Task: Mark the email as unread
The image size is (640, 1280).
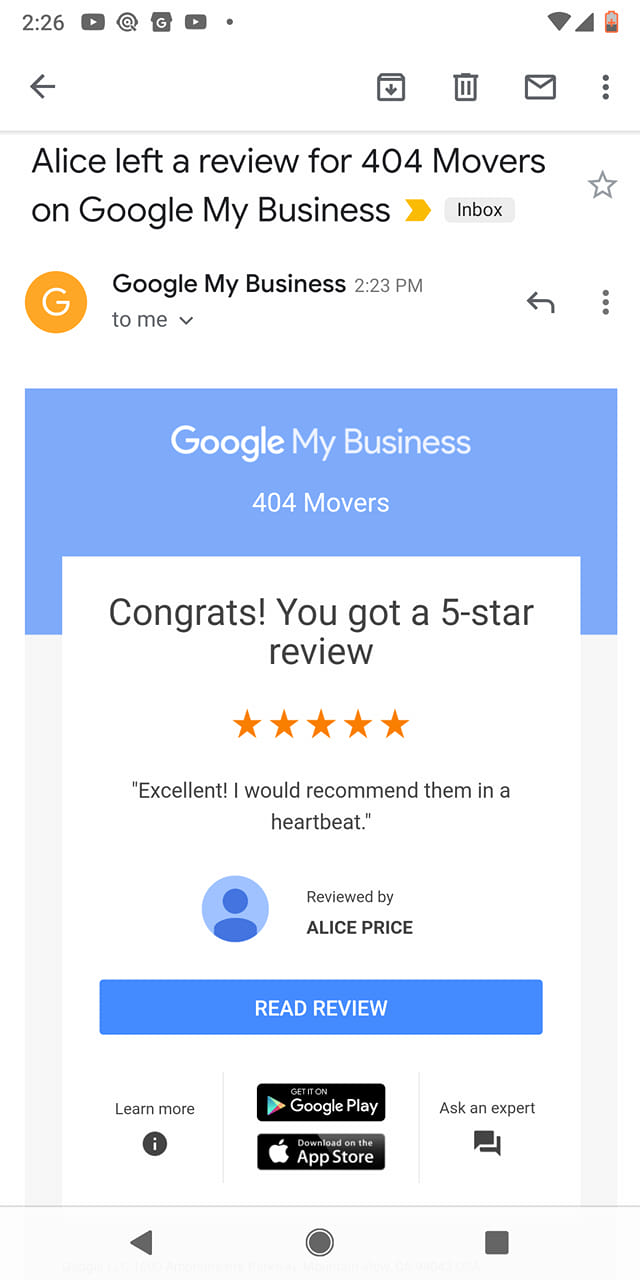Action: coord(540,87)
